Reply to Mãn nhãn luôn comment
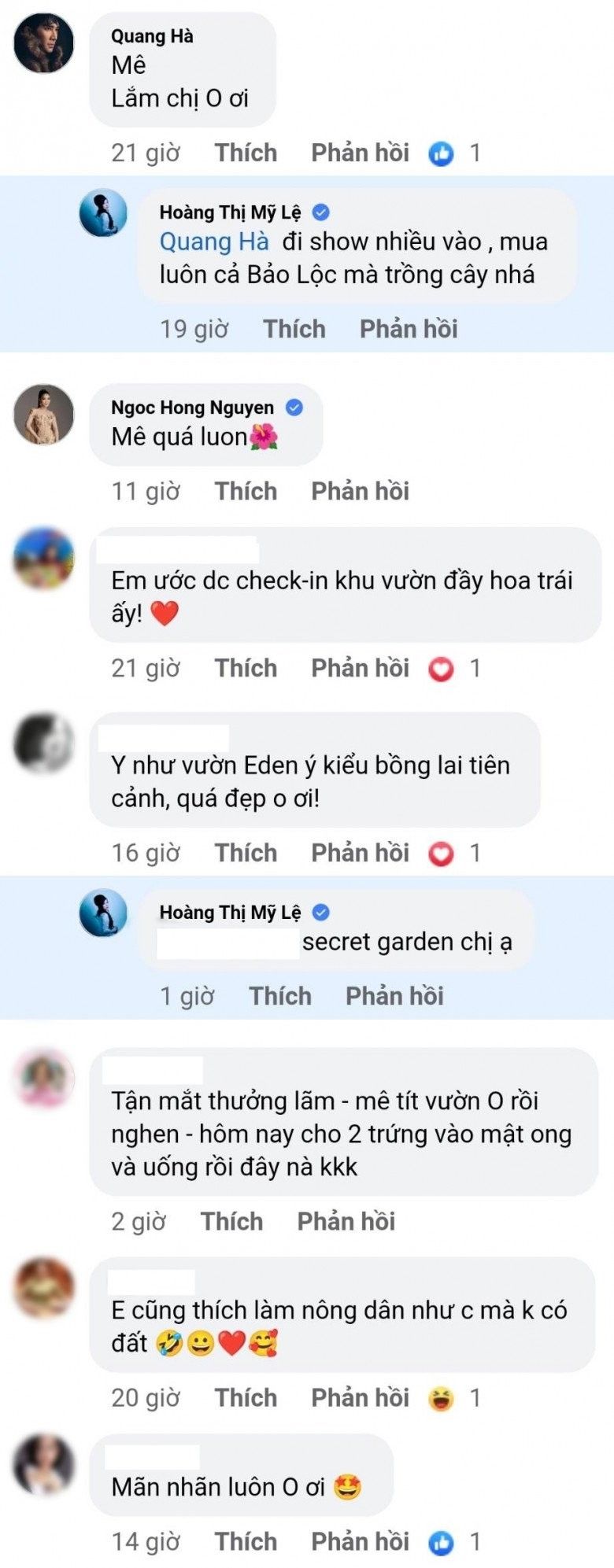Viewport: 614px width, 1568px height. click(x=360, y=1541)
